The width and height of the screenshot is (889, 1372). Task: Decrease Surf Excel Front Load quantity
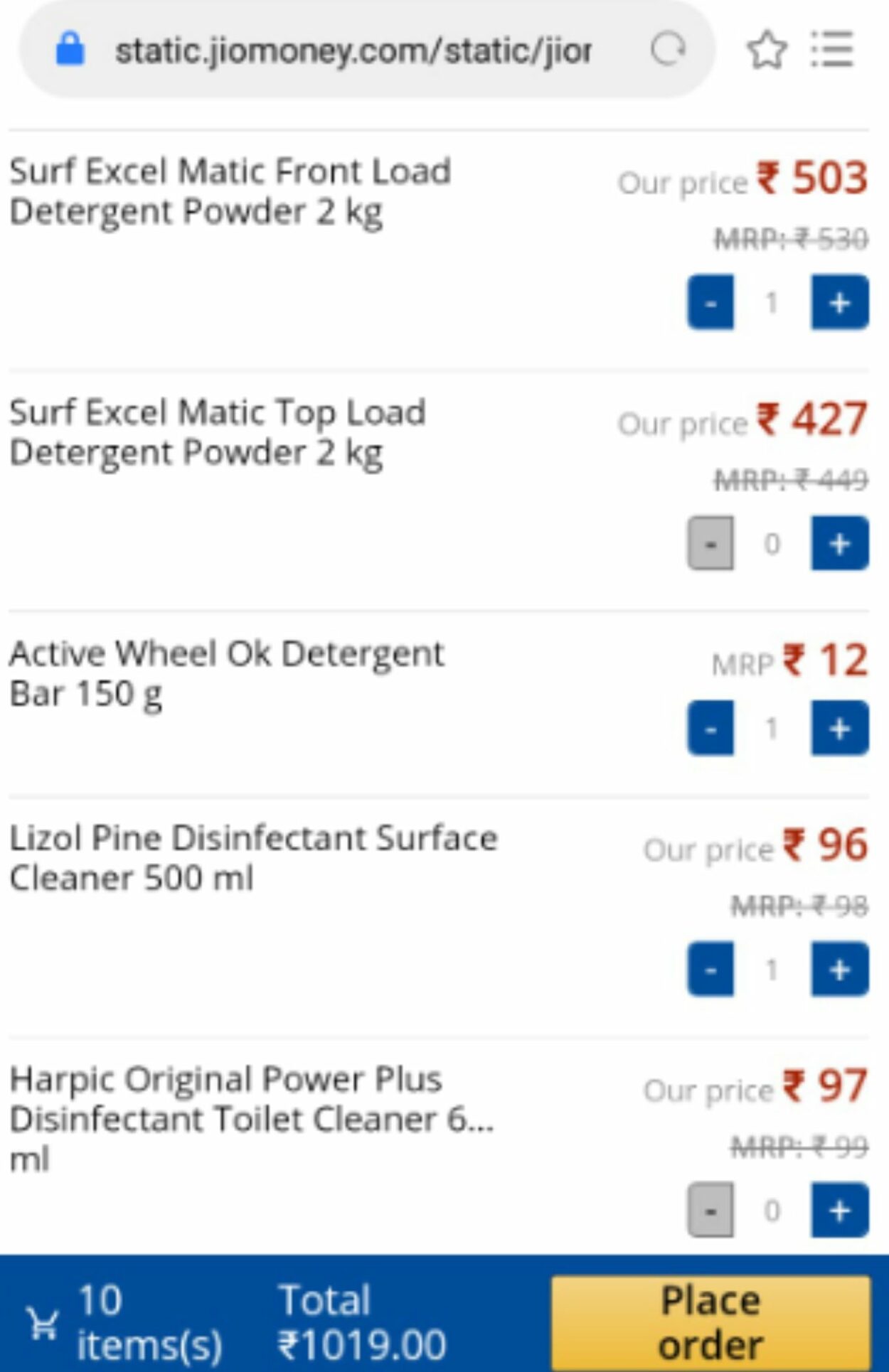pos(710,303)
